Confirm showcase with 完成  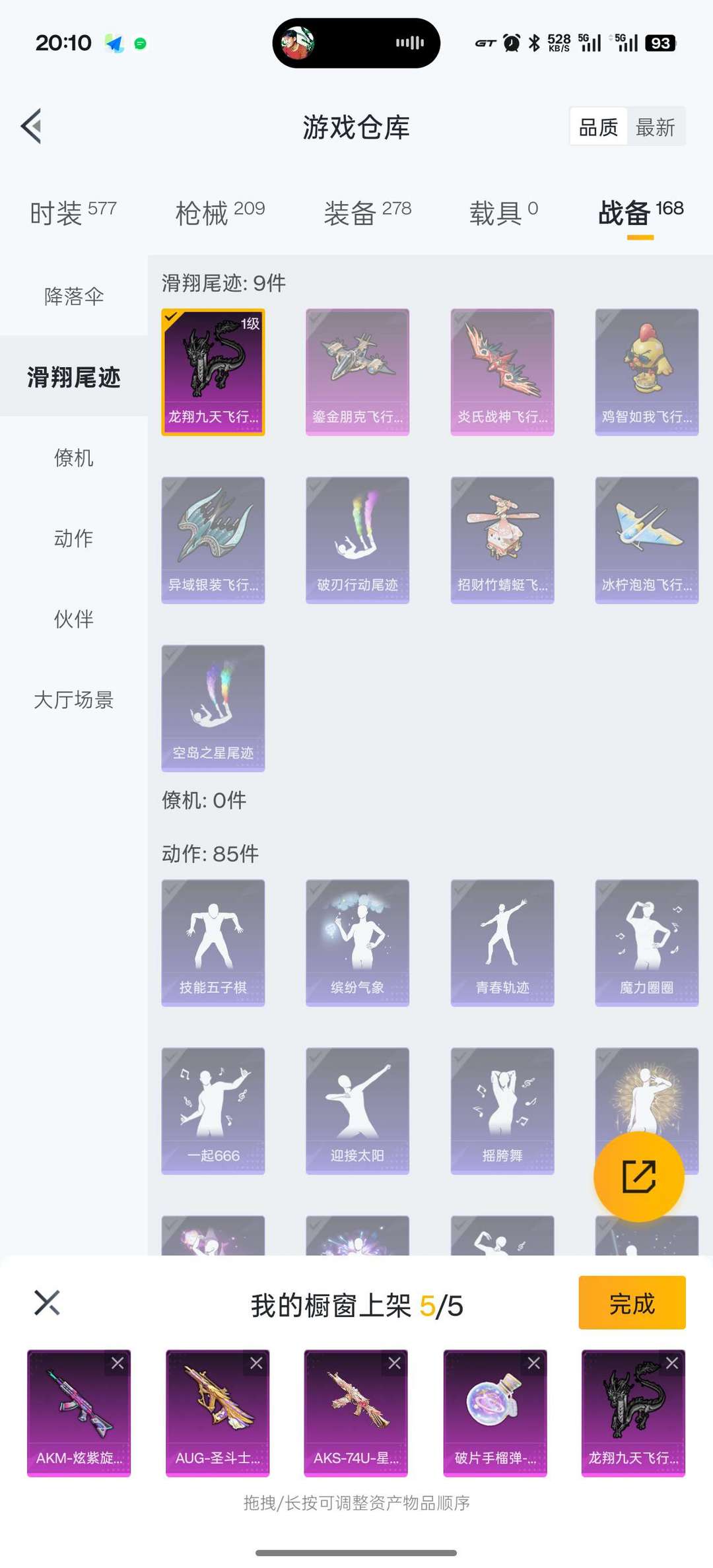click(x=632, y=1303)
